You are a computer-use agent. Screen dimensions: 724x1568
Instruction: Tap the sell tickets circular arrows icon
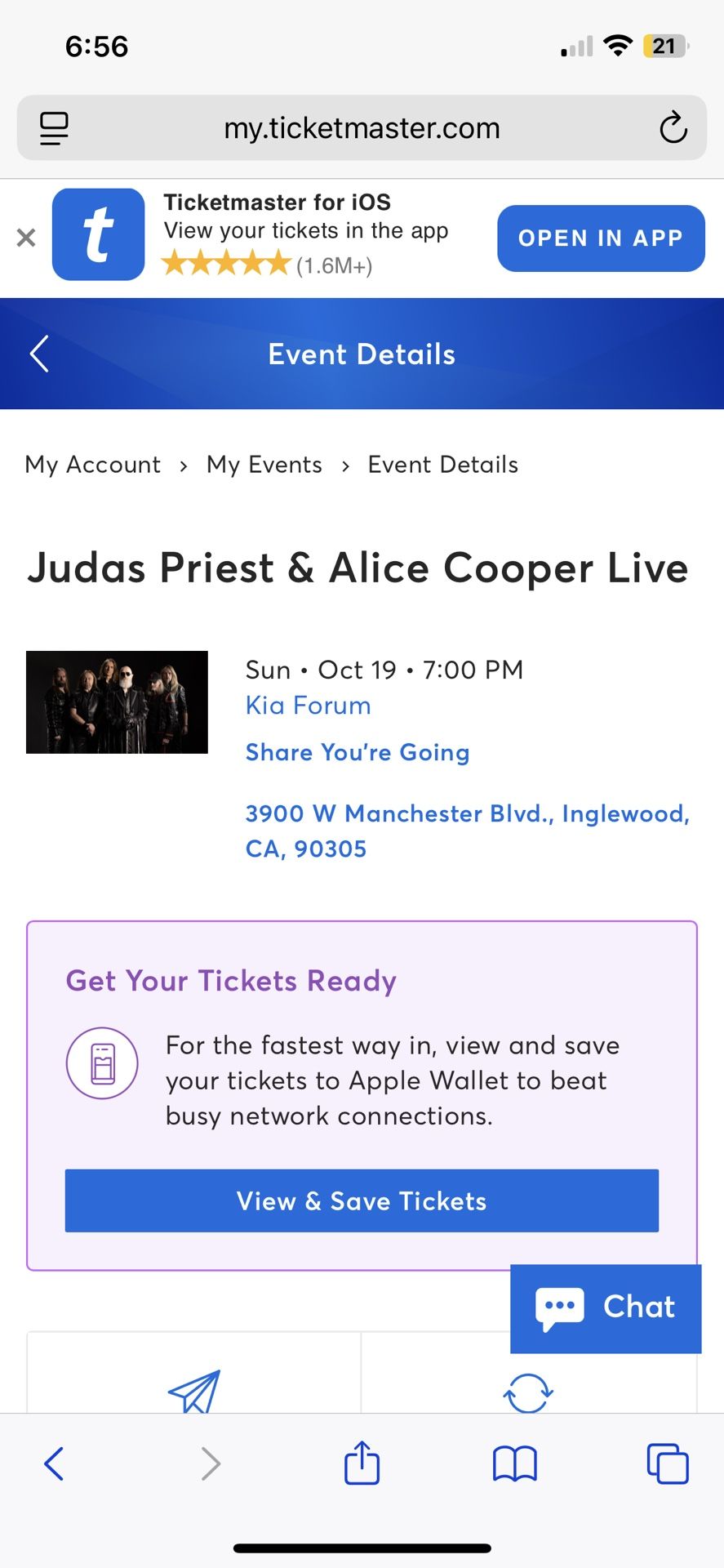(530, 1388)
